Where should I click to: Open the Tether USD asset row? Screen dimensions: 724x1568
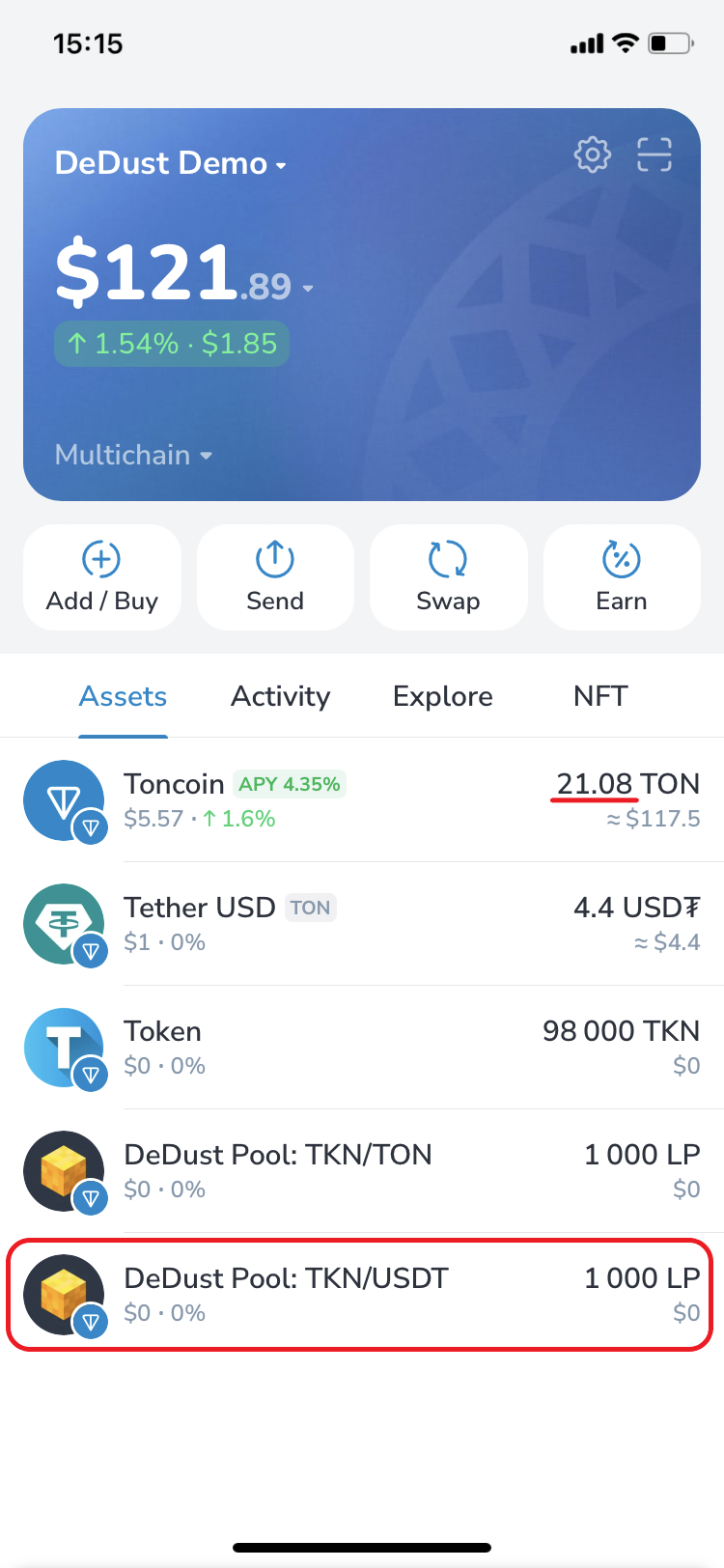[362, 924]
